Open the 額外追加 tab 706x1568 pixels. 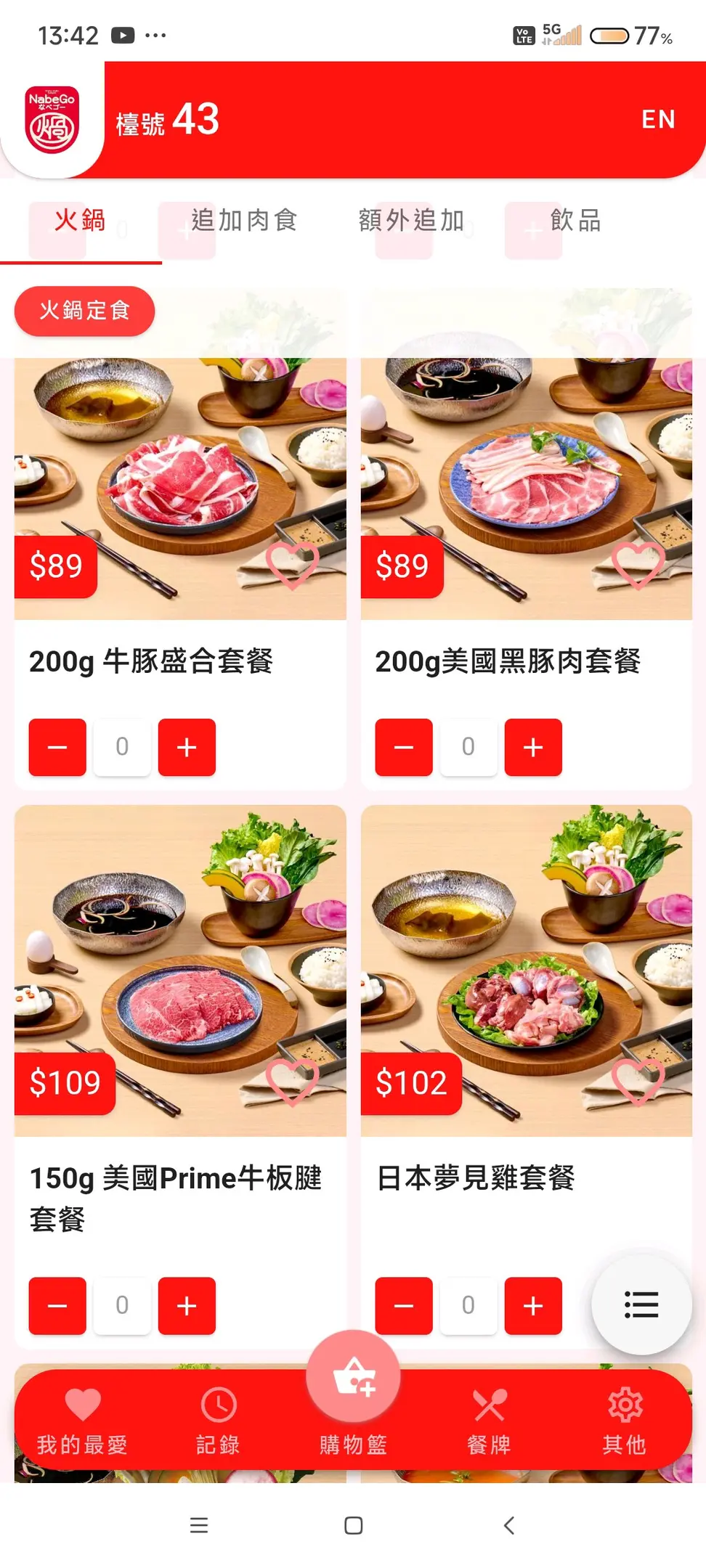click(x=411, y=220)
